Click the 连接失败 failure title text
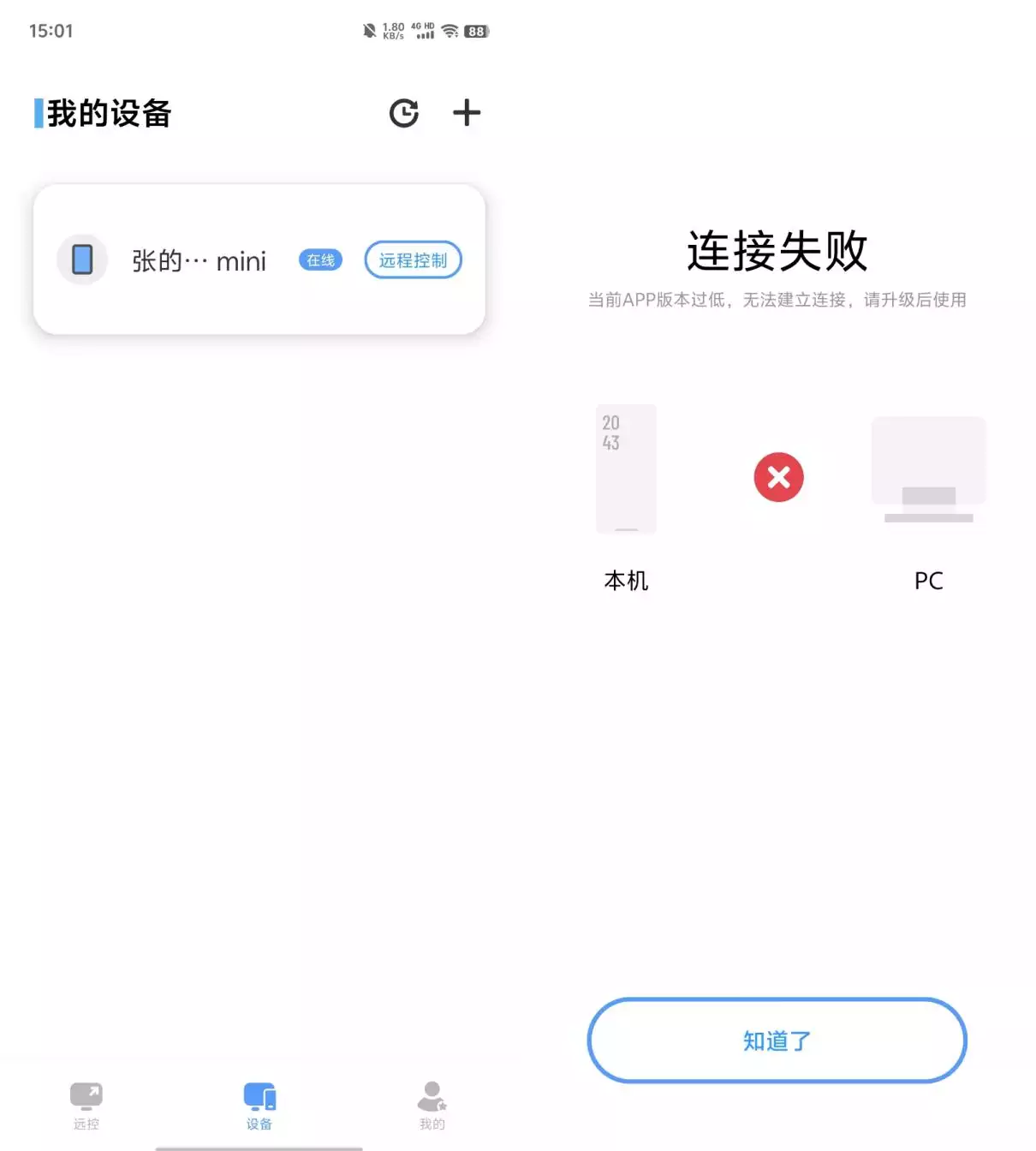The width and height of the screenshot is (1036, 1151). click(777, 251)
